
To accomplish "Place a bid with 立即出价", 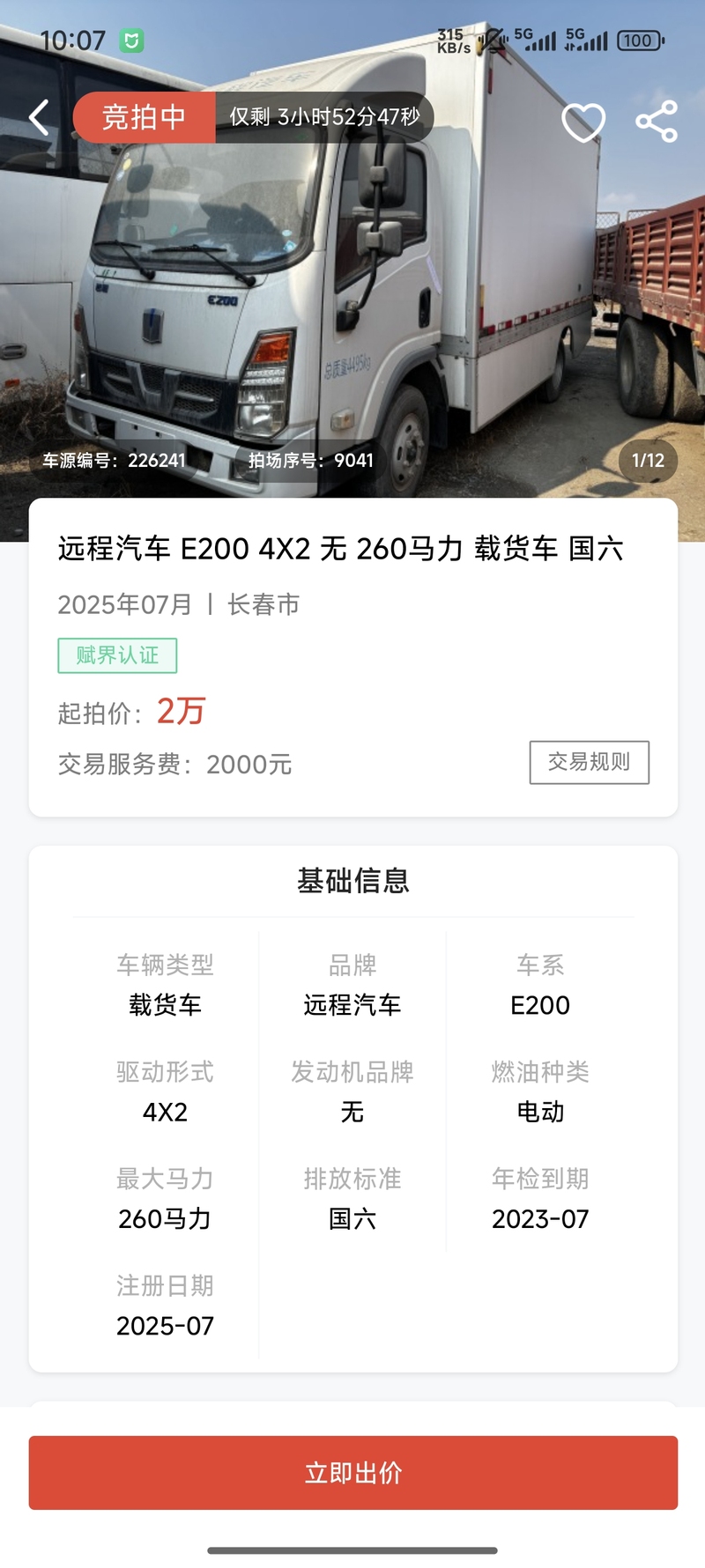I will [352, 1473].
